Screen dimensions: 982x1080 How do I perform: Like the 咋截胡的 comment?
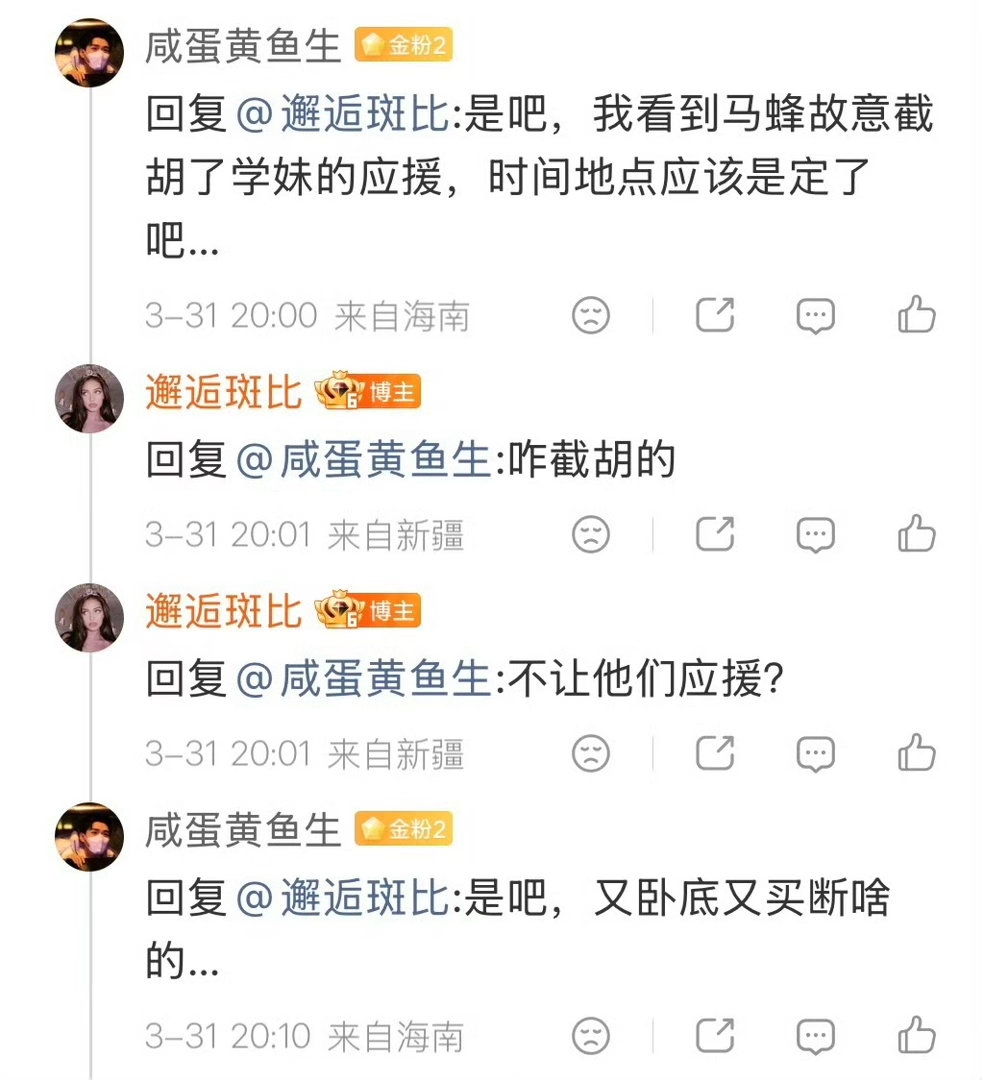pos(916,535)
